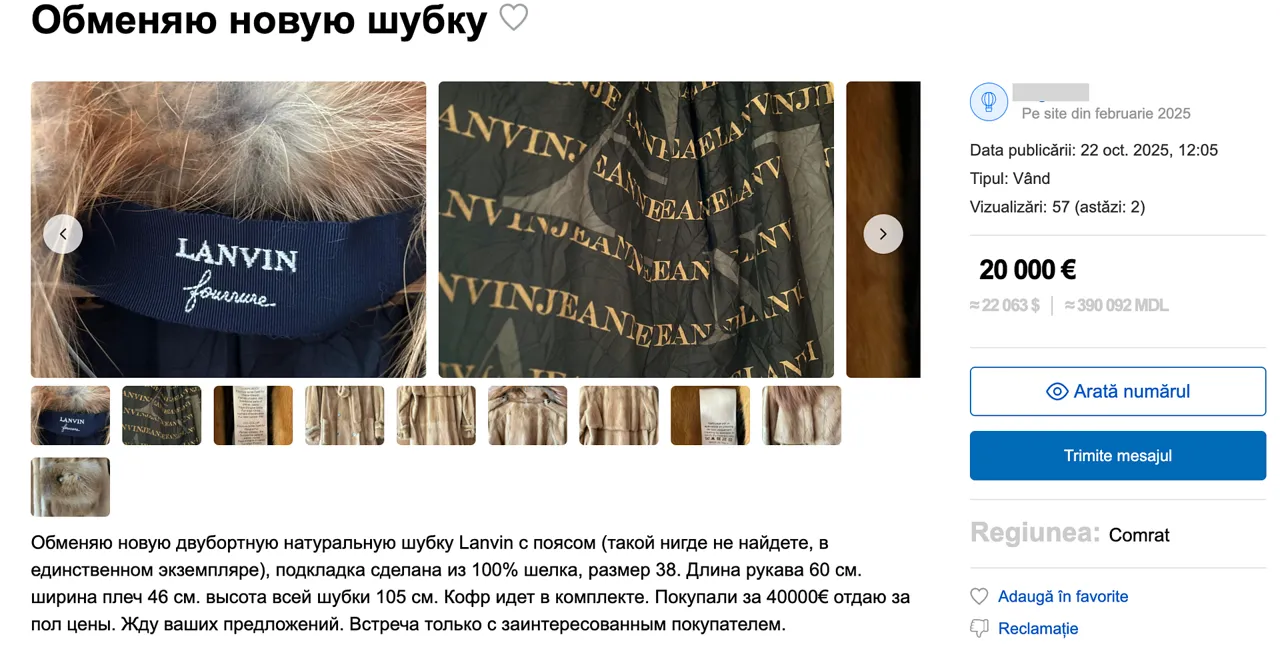
Task: Tap Arată numărul to reveal the phone
Action: pyautogui.click(x=1117, y=391)
